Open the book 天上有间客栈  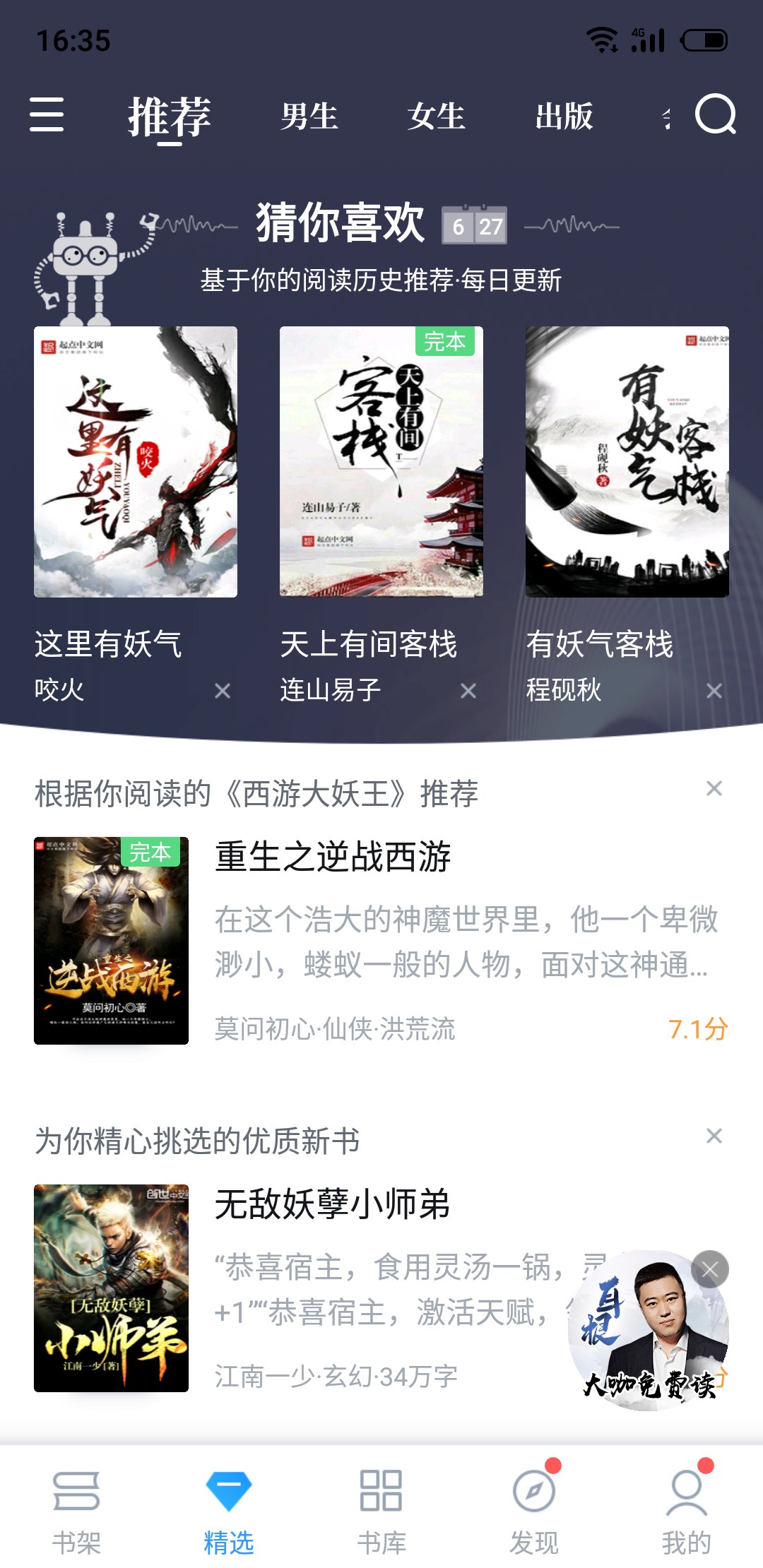(381, 461)
